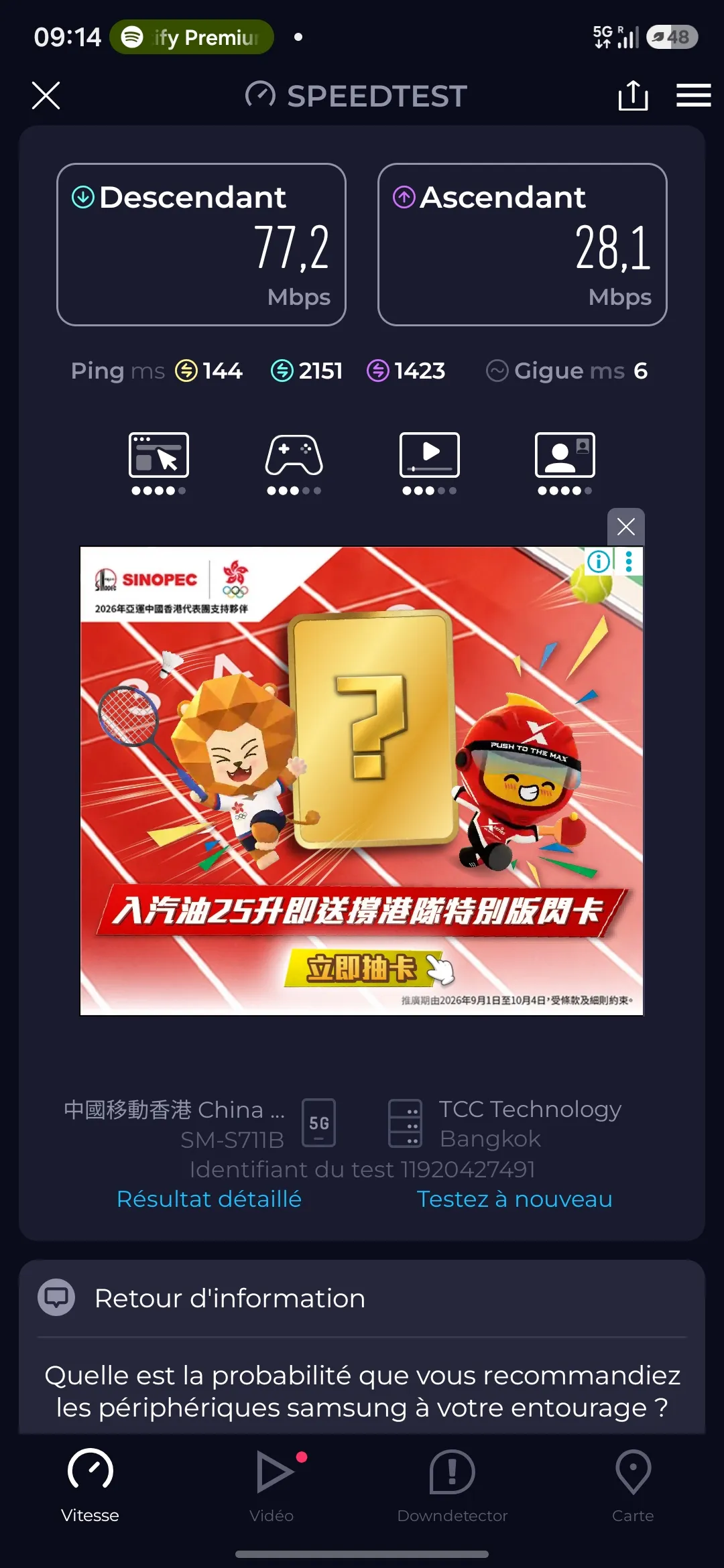724x1568 pixels.
Task: Open the video call rating icon
Action: 564,463
